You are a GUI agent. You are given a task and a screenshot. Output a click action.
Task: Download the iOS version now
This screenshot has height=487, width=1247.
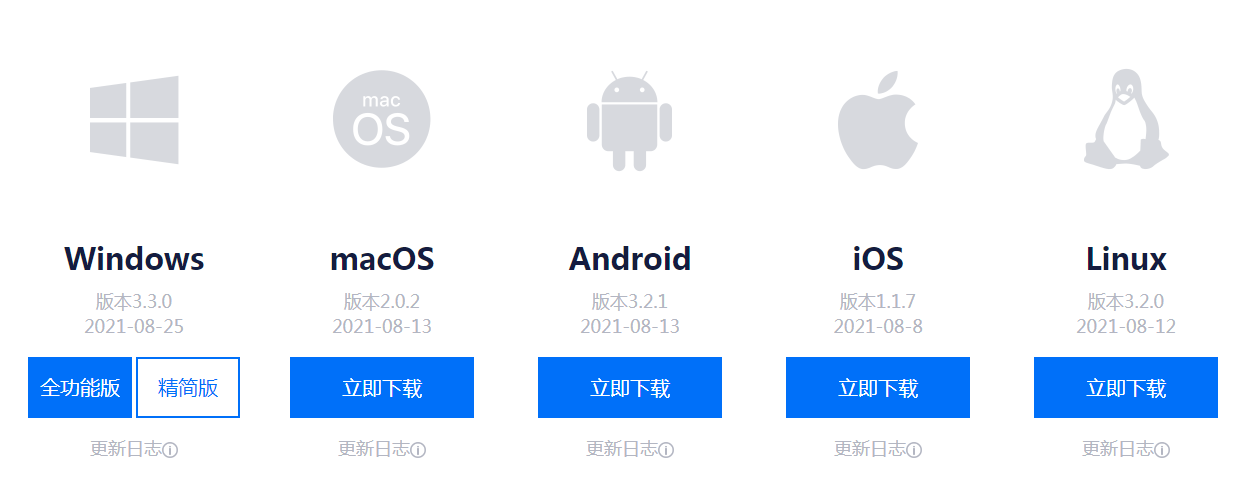[x=878, y=388]
